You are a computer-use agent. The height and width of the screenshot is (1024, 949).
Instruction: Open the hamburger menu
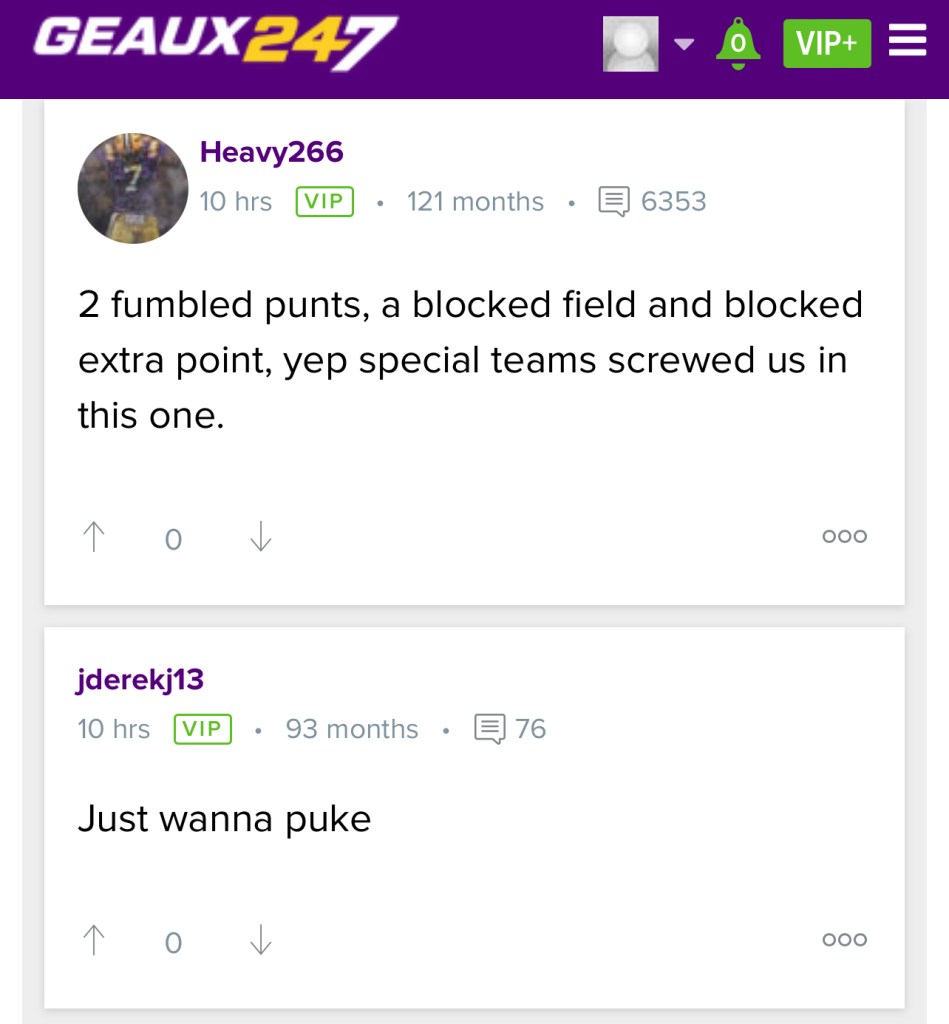(x=907, y=41)
